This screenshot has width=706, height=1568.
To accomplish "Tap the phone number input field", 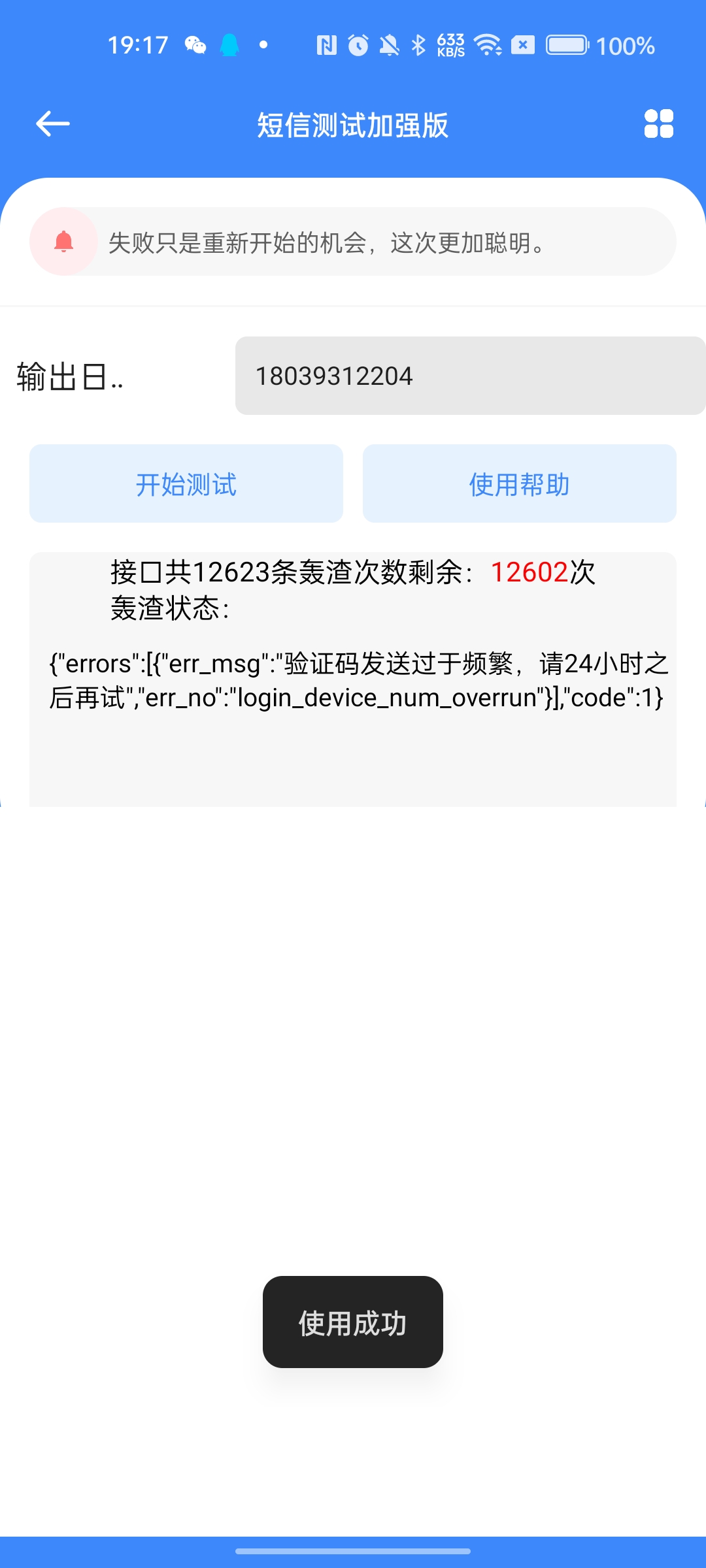I will (x=470, y=376).
